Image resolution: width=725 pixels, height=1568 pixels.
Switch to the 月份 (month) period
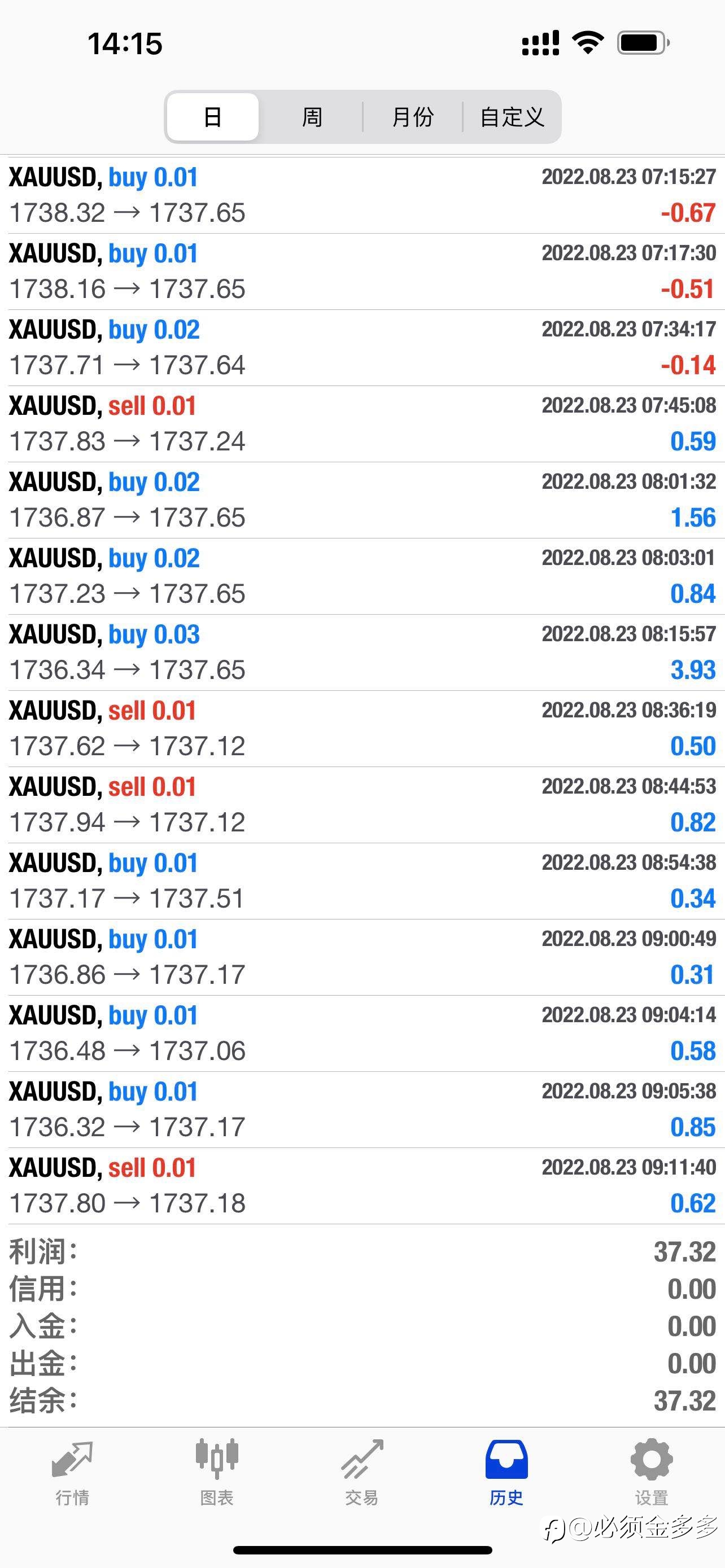[x=413, y=117]
